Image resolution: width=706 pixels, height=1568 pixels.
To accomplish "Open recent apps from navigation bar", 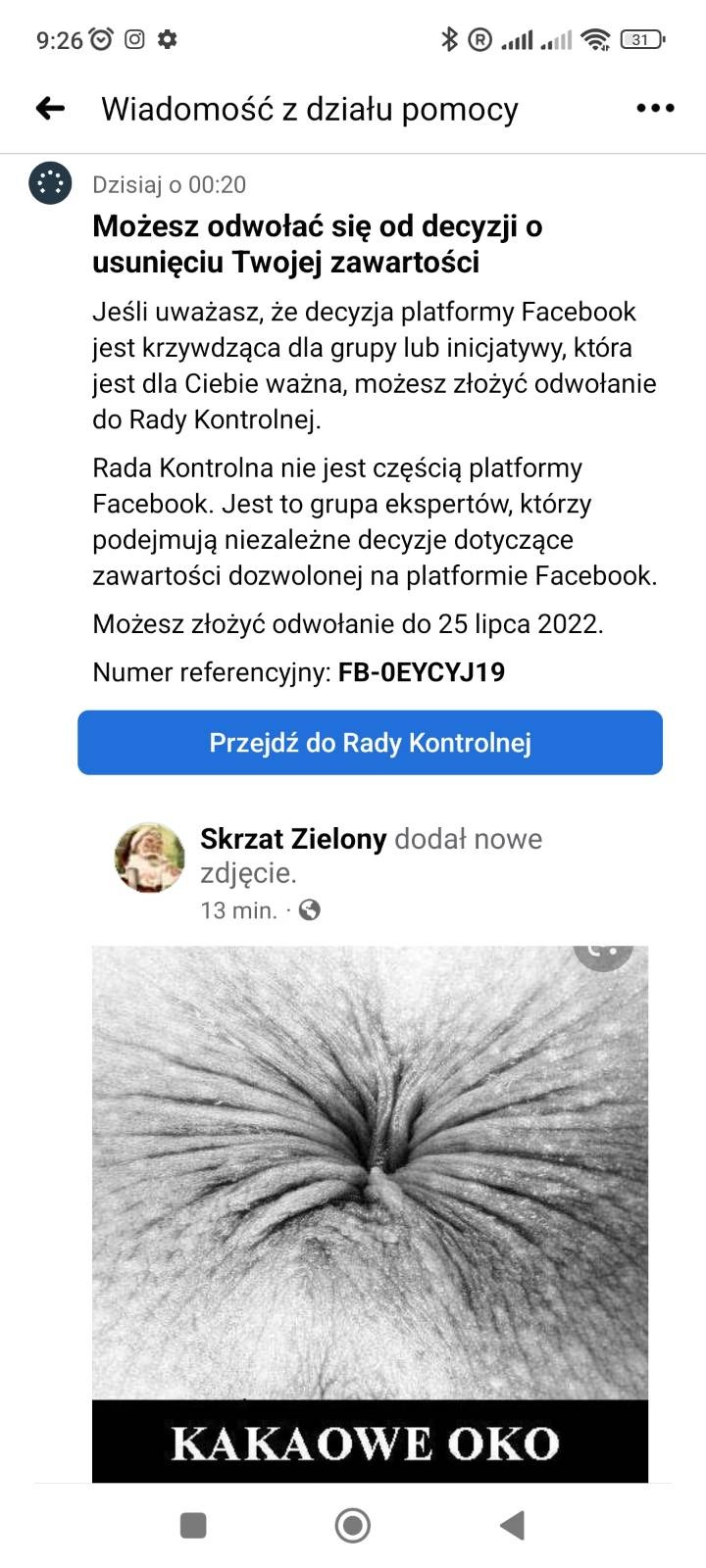I will (193, 1525).
